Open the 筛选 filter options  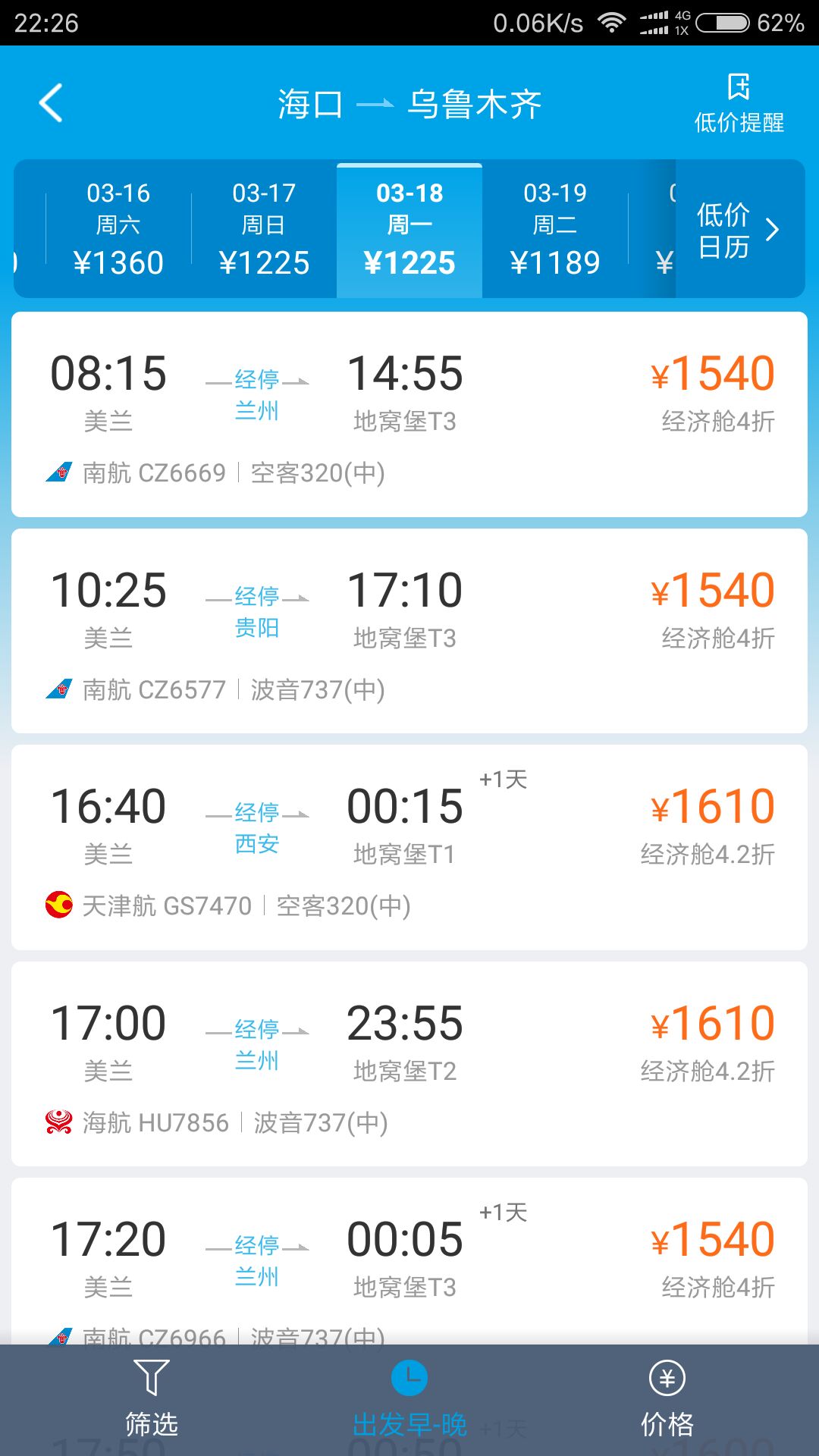pyautogui.click(x=152, y=1399)
